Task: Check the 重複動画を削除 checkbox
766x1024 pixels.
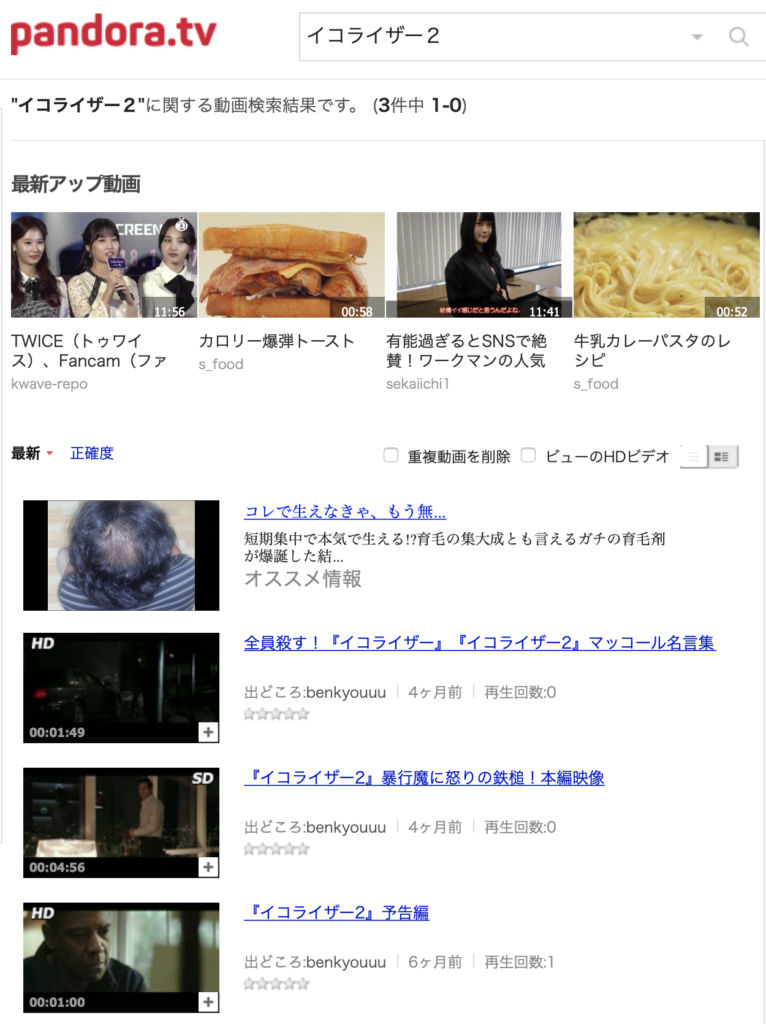Action: (391, 456)
